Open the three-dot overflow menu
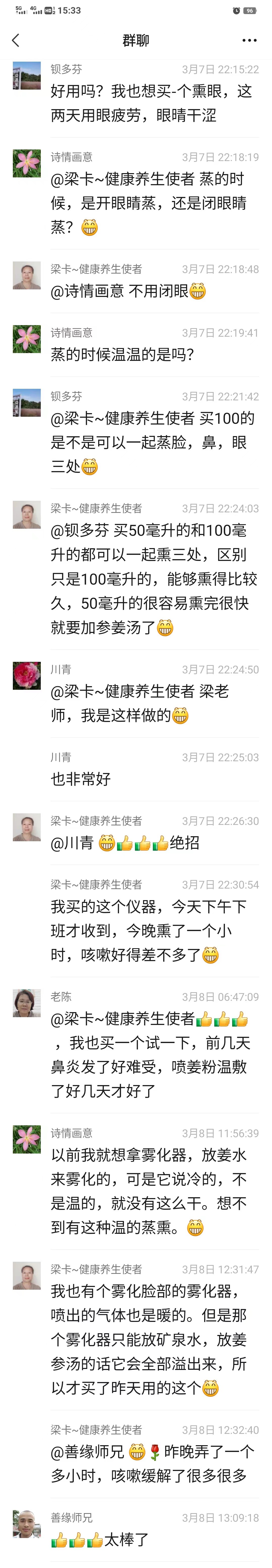The width and height of the screenshot is (272, 1568). coord(249,40)
